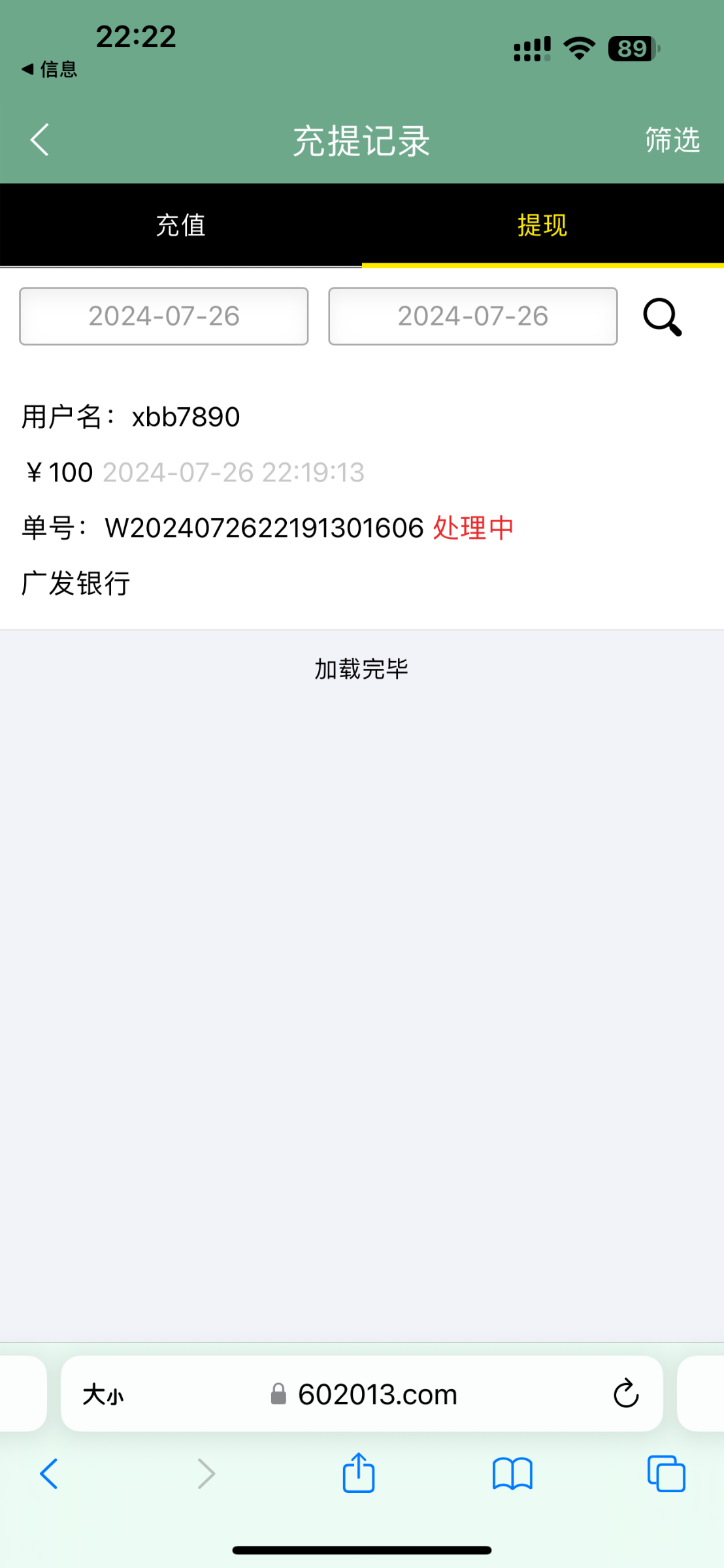Reload the current web page
This screenshot has height=1568, width=724.
click(x=625, y=1394)
